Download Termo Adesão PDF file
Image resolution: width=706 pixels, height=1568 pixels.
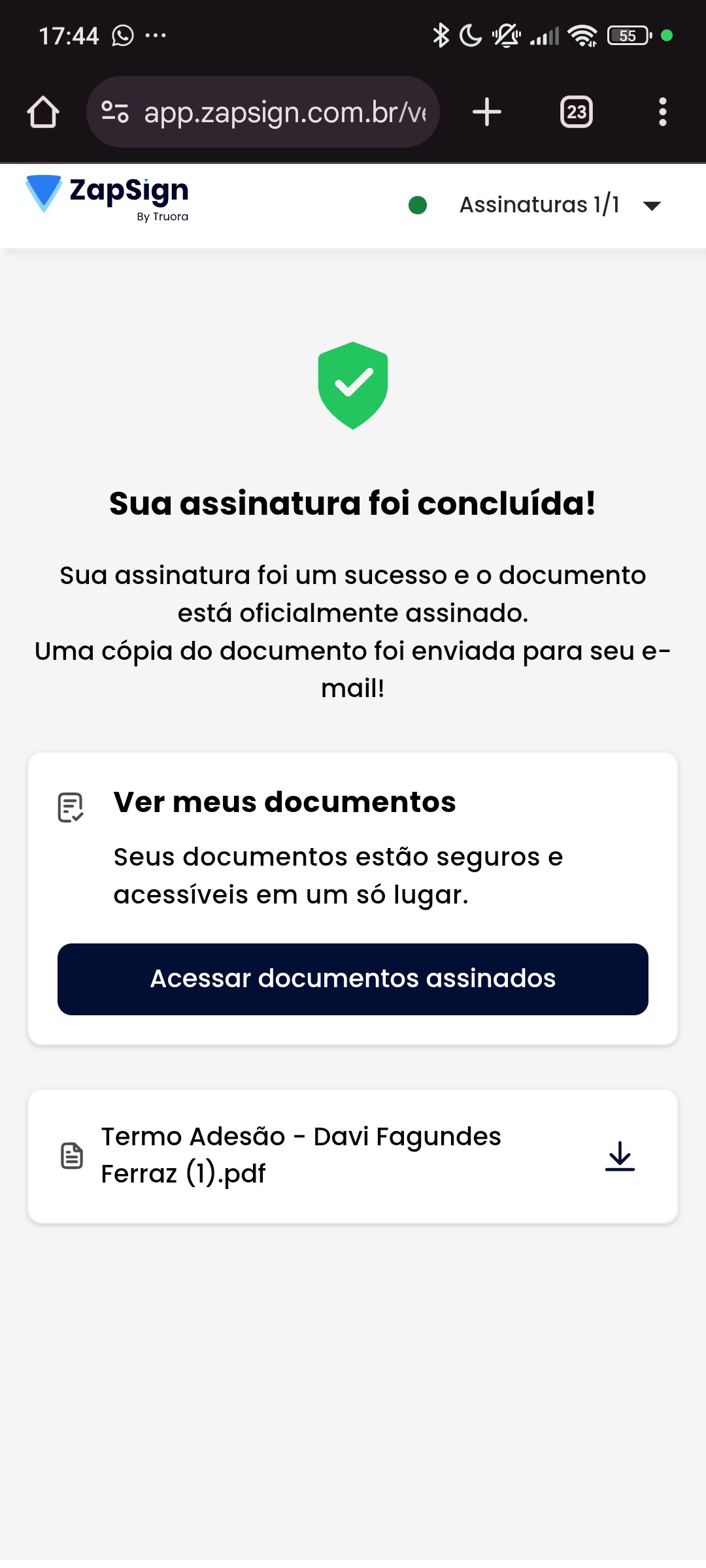tap(620, 1156)
